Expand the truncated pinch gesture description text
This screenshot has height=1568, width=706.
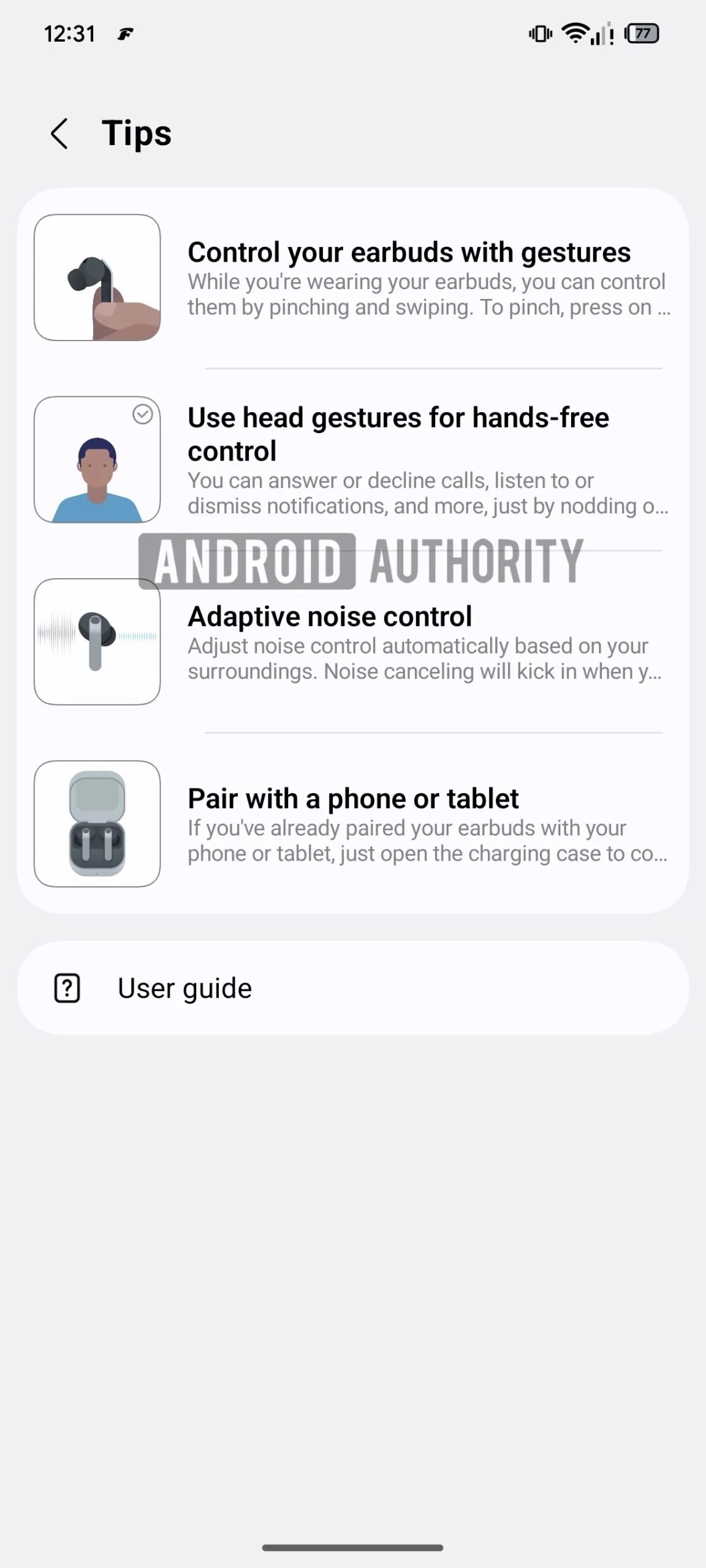click(426, 295)
